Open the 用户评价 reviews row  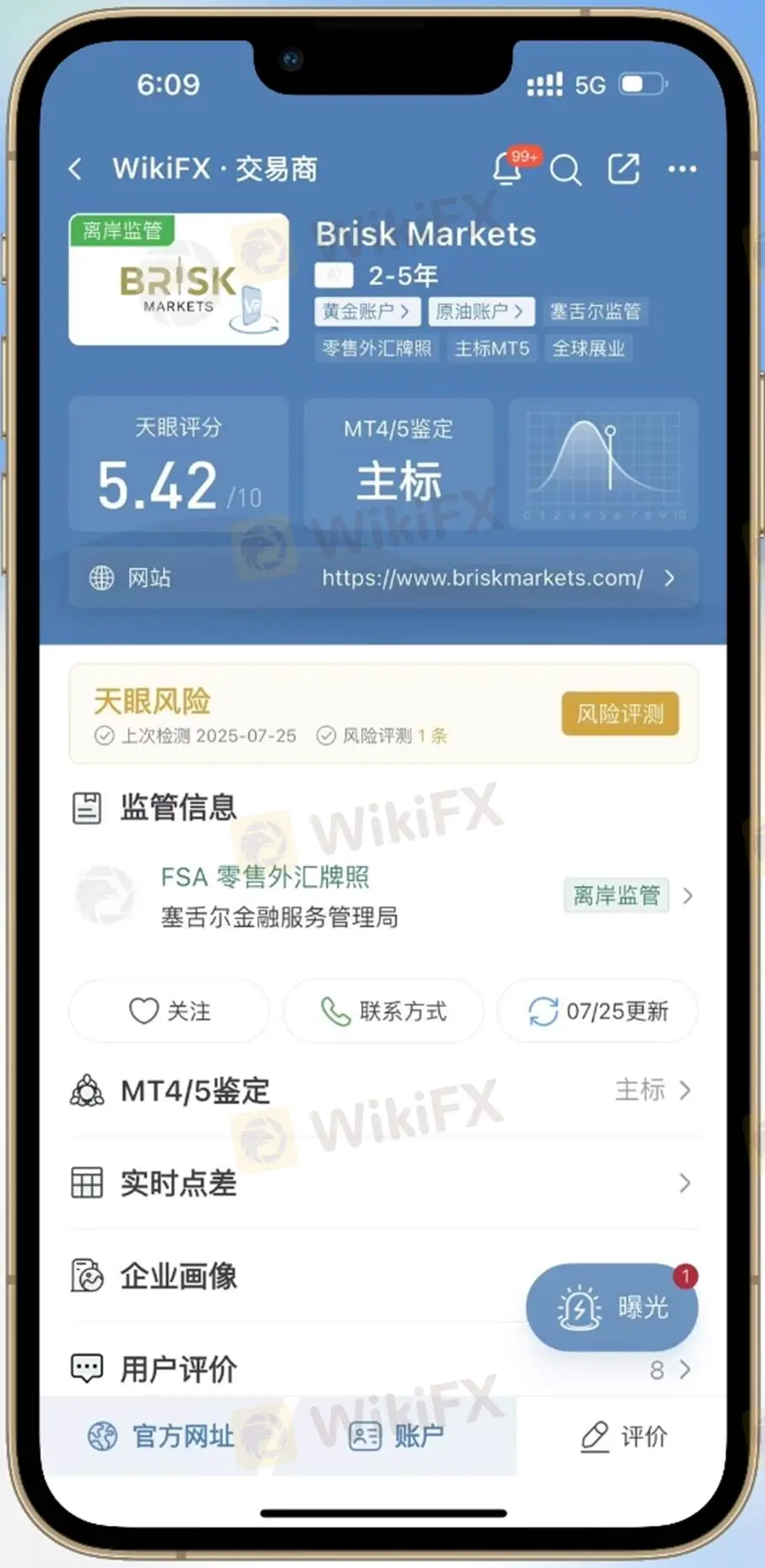coord(383,1368)
